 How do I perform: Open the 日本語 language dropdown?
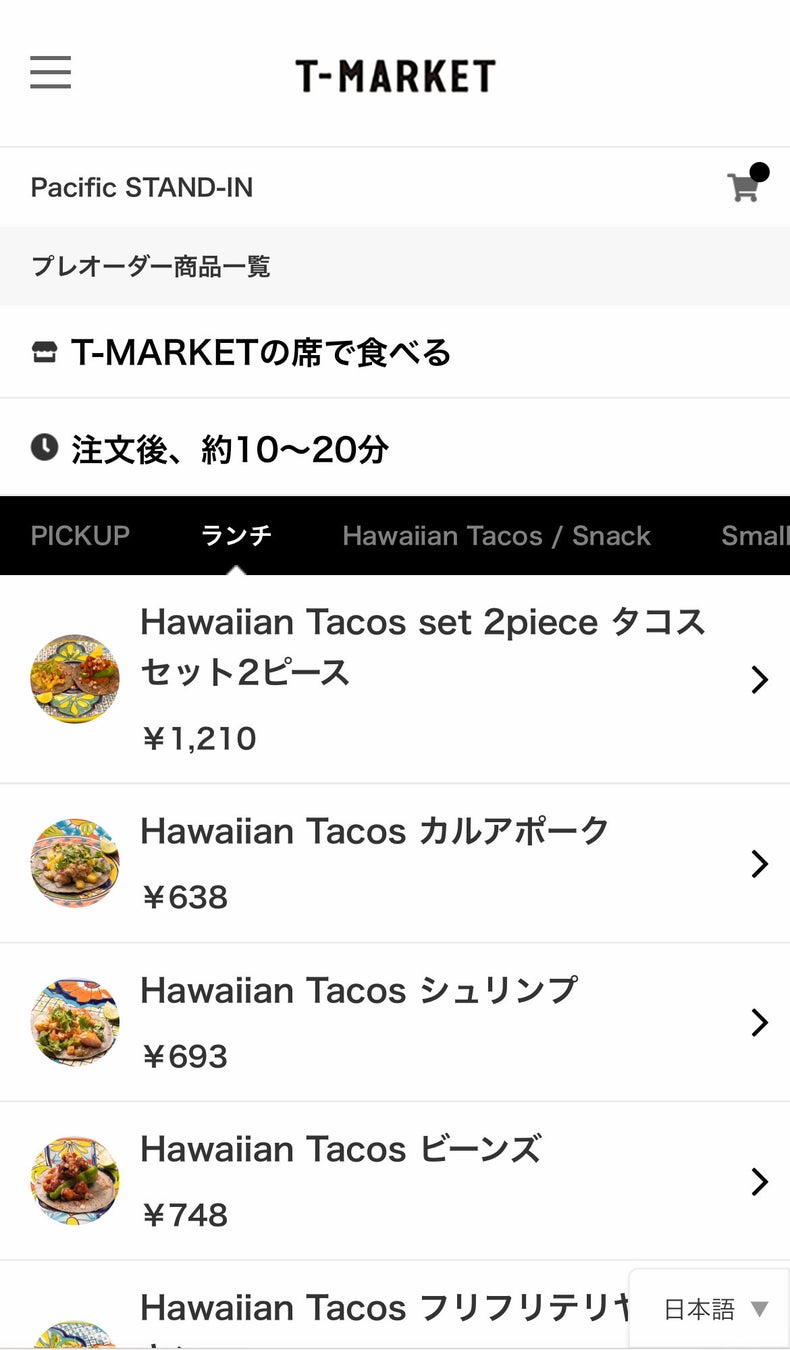click(714, 1309)
